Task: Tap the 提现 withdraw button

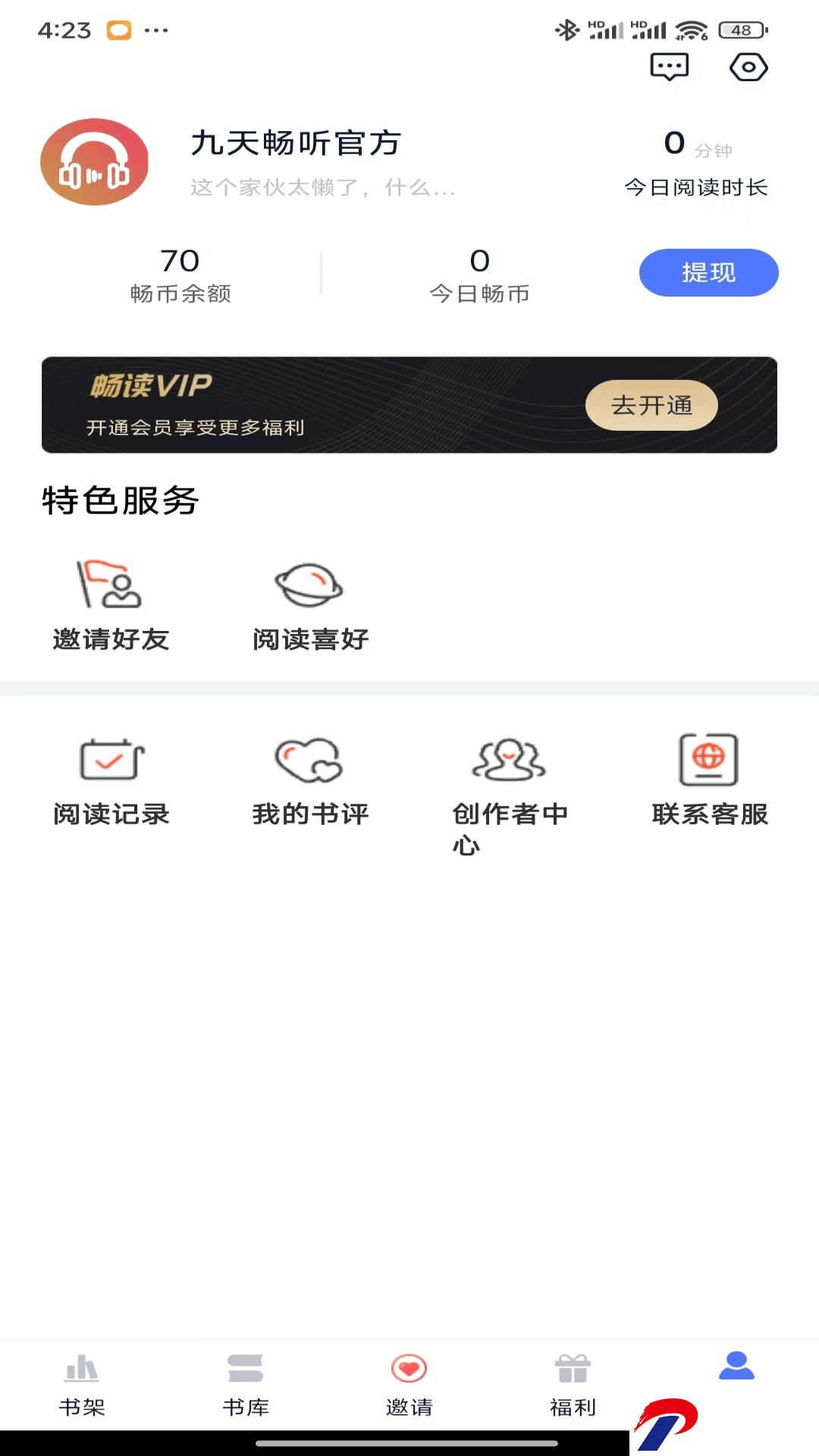Action: pos(708,272)
